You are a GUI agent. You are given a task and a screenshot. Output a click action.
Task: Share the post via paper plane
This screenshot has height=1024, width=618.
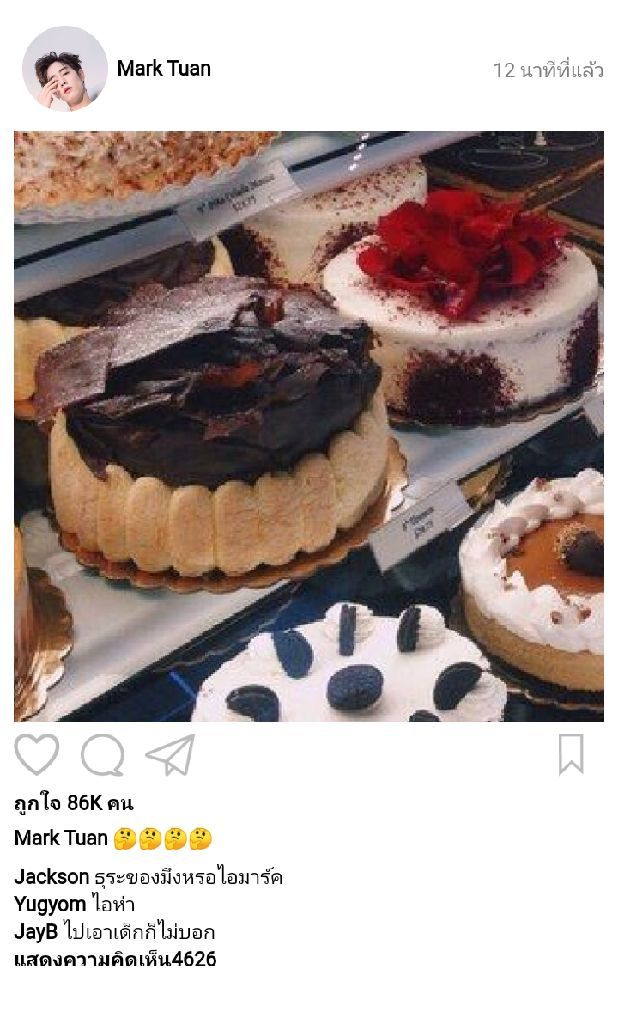pyautogui.click(x=170, y=755)
